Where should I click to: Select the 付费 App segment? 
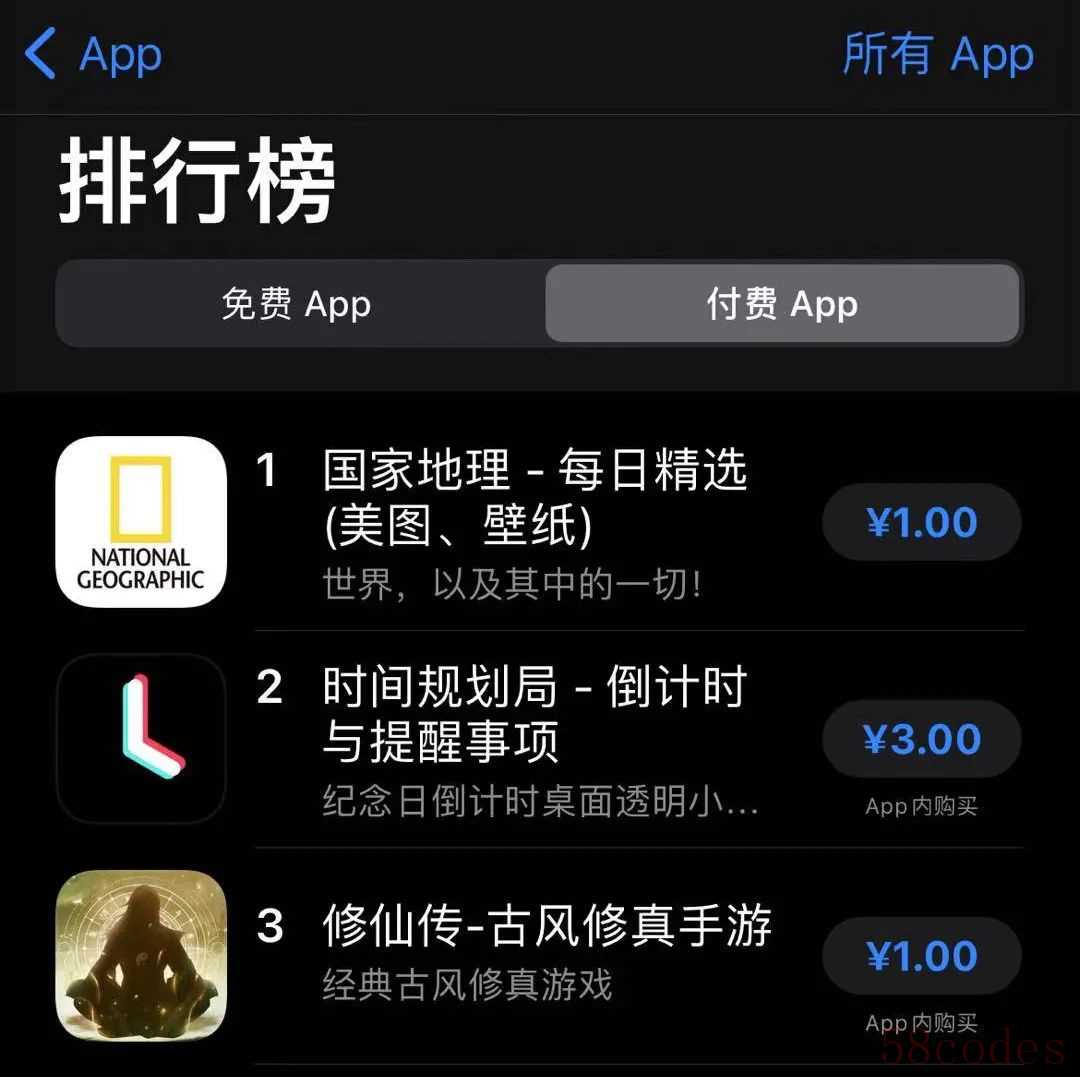click(782, 304)
